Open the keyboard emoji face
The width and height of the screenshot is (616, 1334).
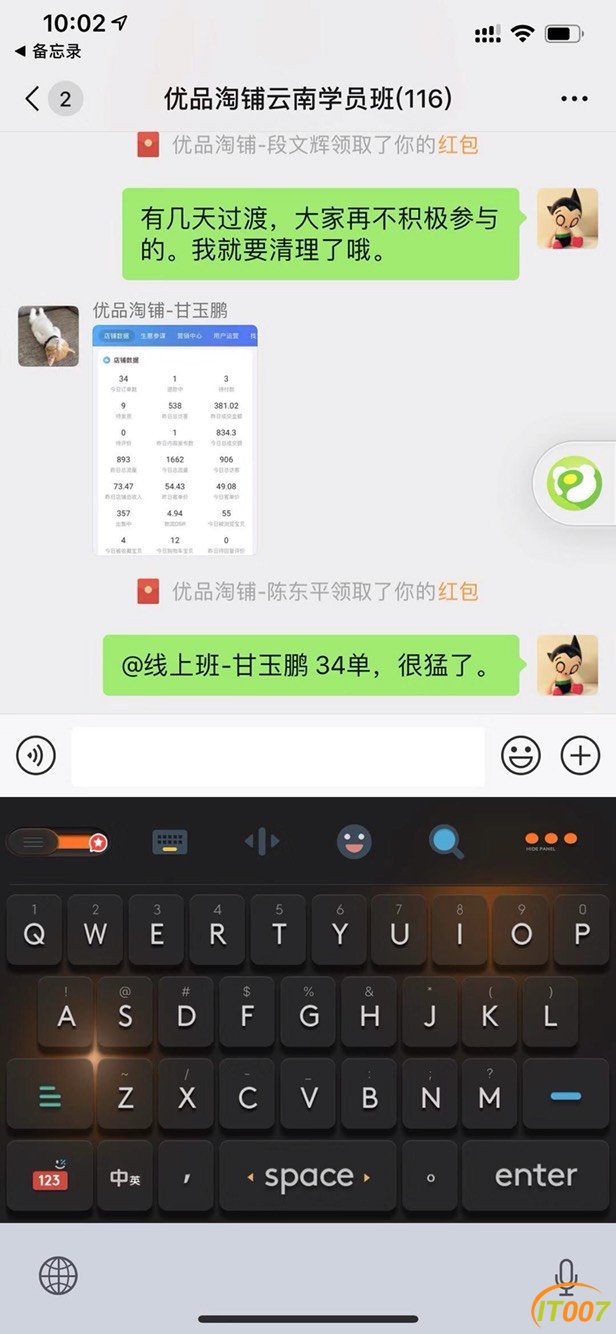click(x=354, y=842)
